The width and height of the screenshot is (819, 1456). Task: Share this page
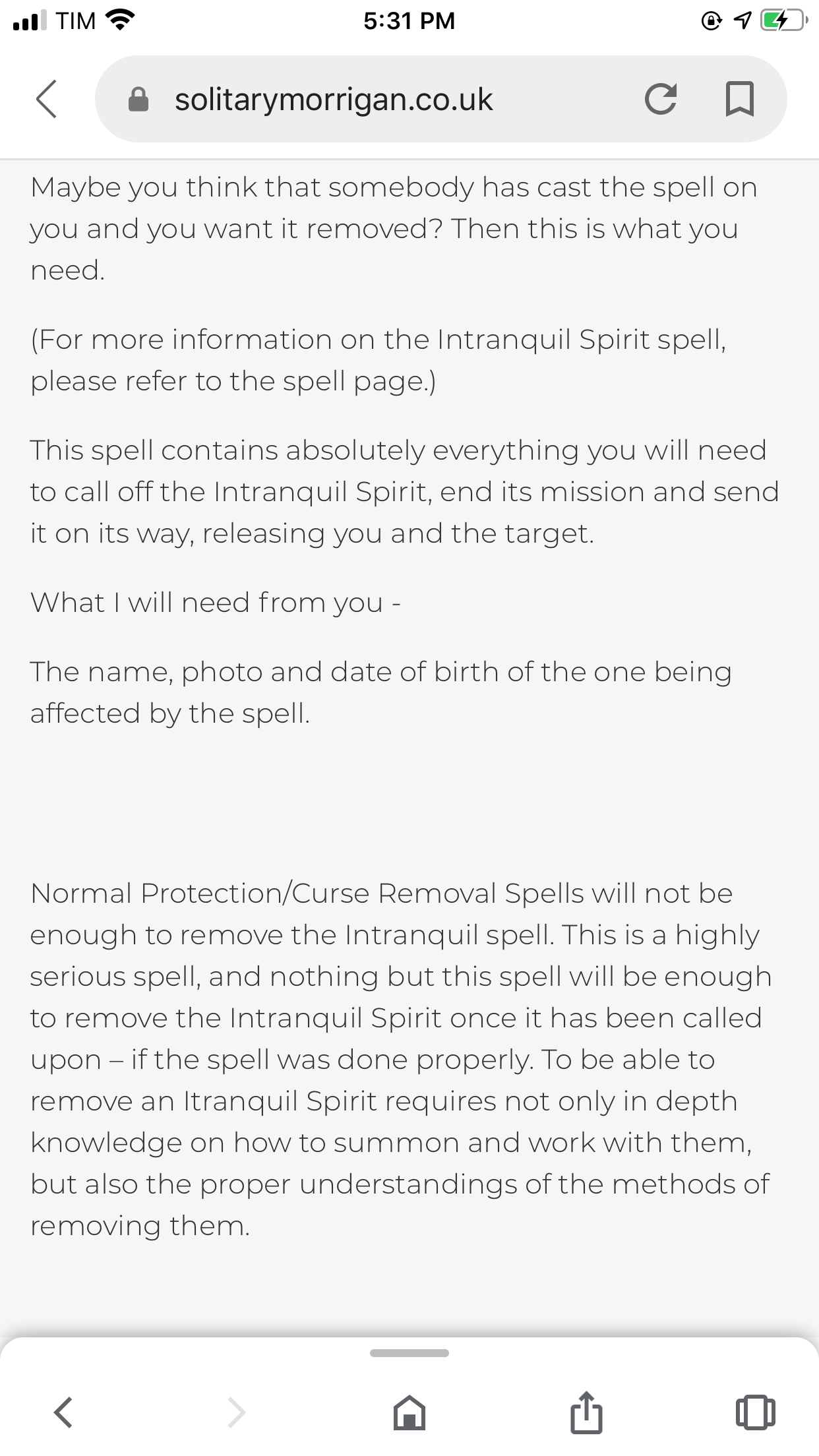tap(586, 1412)
